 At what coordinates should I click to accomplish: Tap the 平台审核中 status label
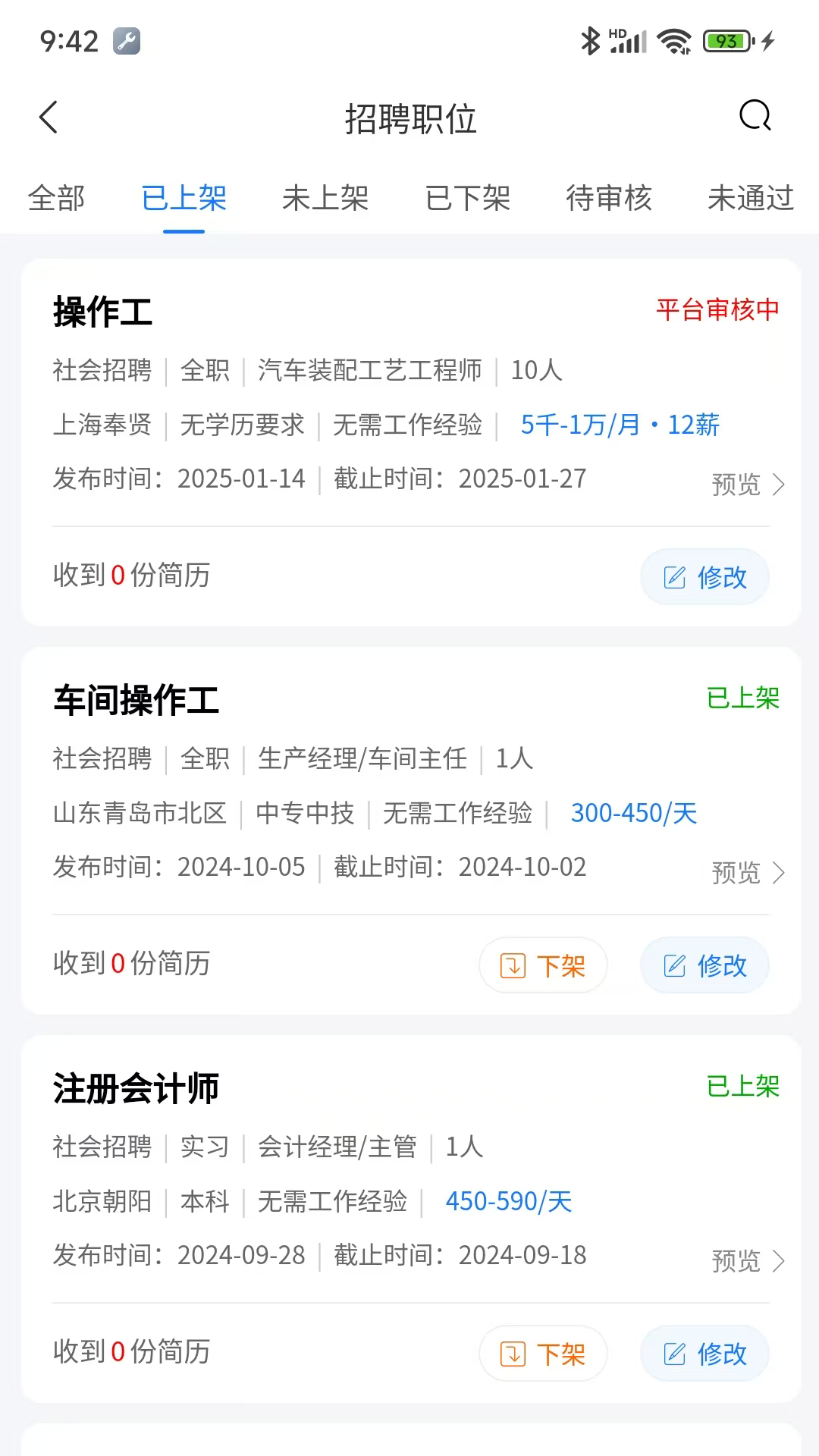tap(717, 309)
